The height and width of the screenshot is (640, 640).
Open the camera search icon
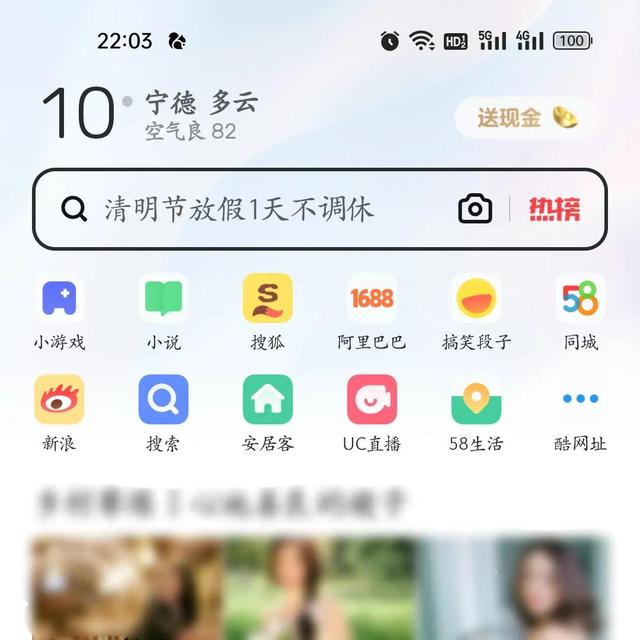475,209
